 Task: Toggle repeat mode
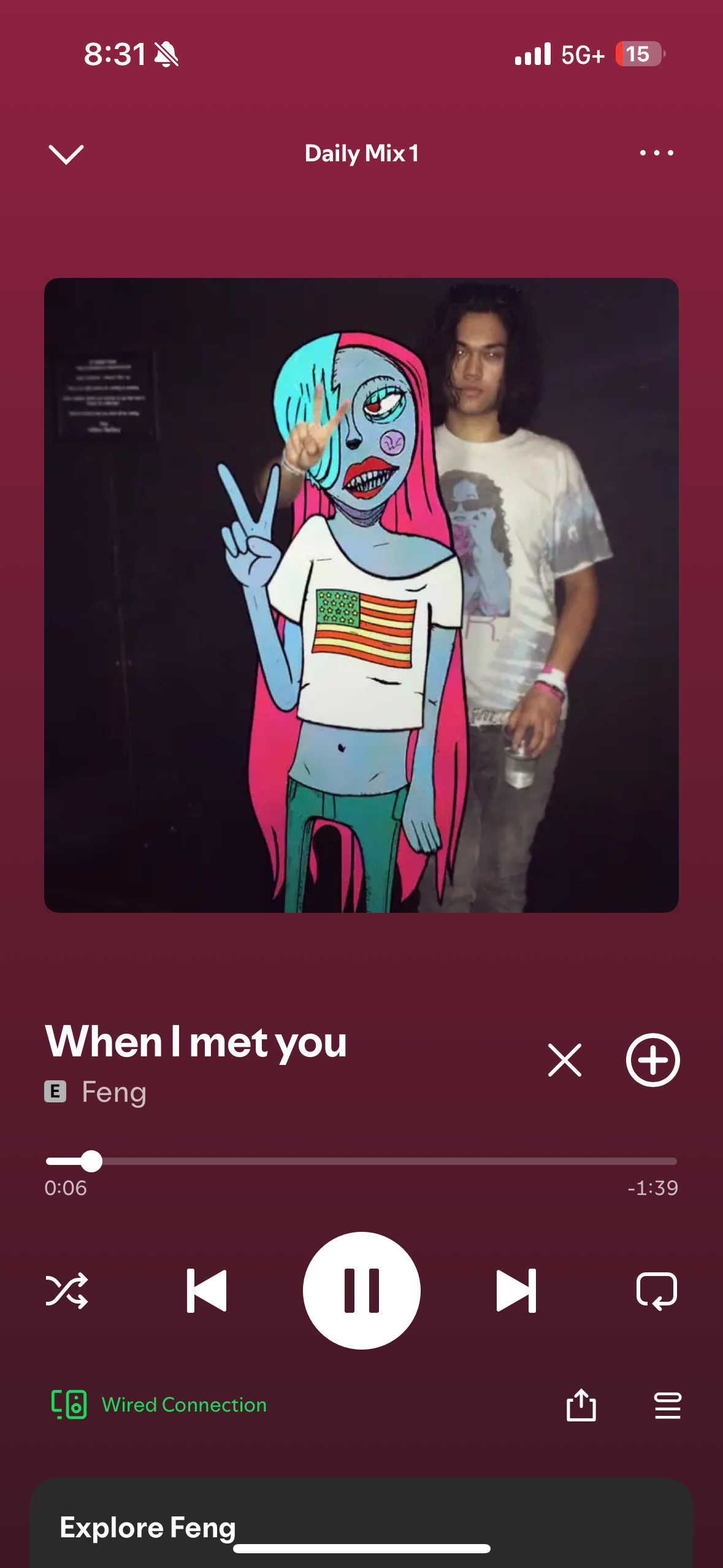(656, 1291)
